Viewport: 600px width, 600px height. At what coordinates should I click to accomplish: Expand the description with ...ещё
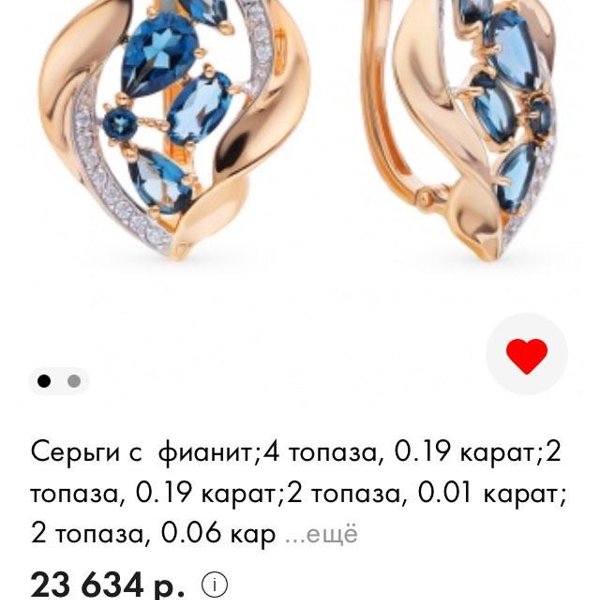tap(321, 534)
